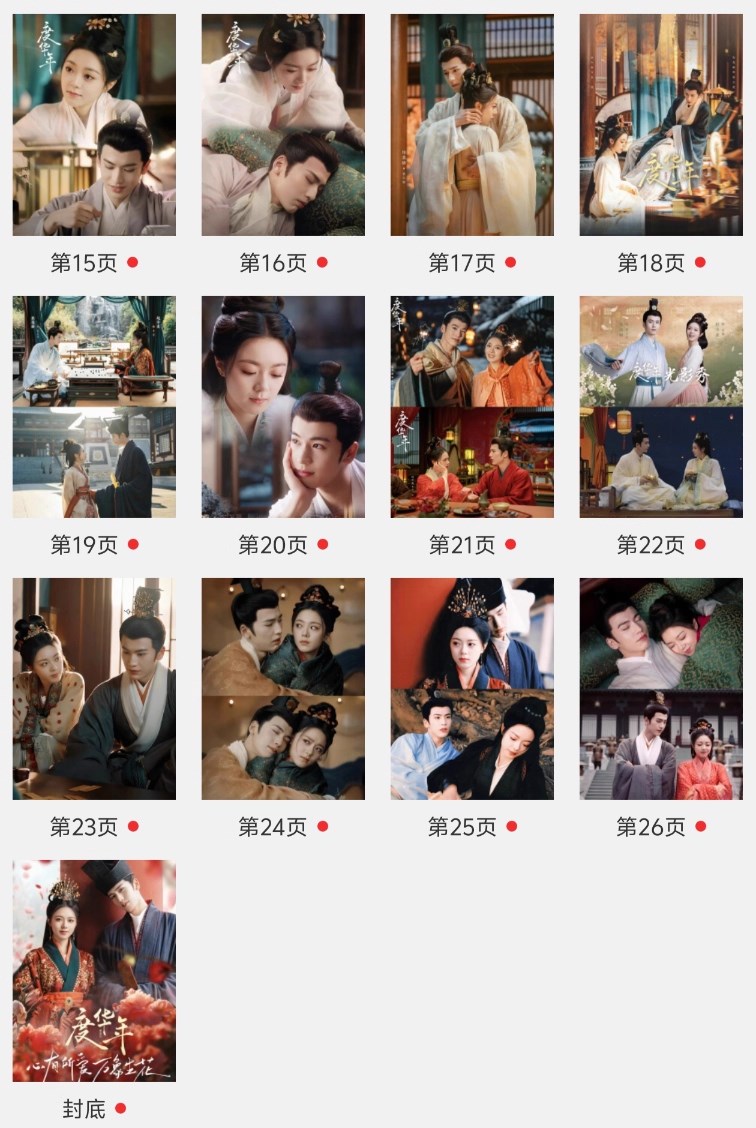Pick the 第26页 page thumbnail
The width and height of the screenshot is (756, 1128).
pyautogui.click(x=661, y=689)
